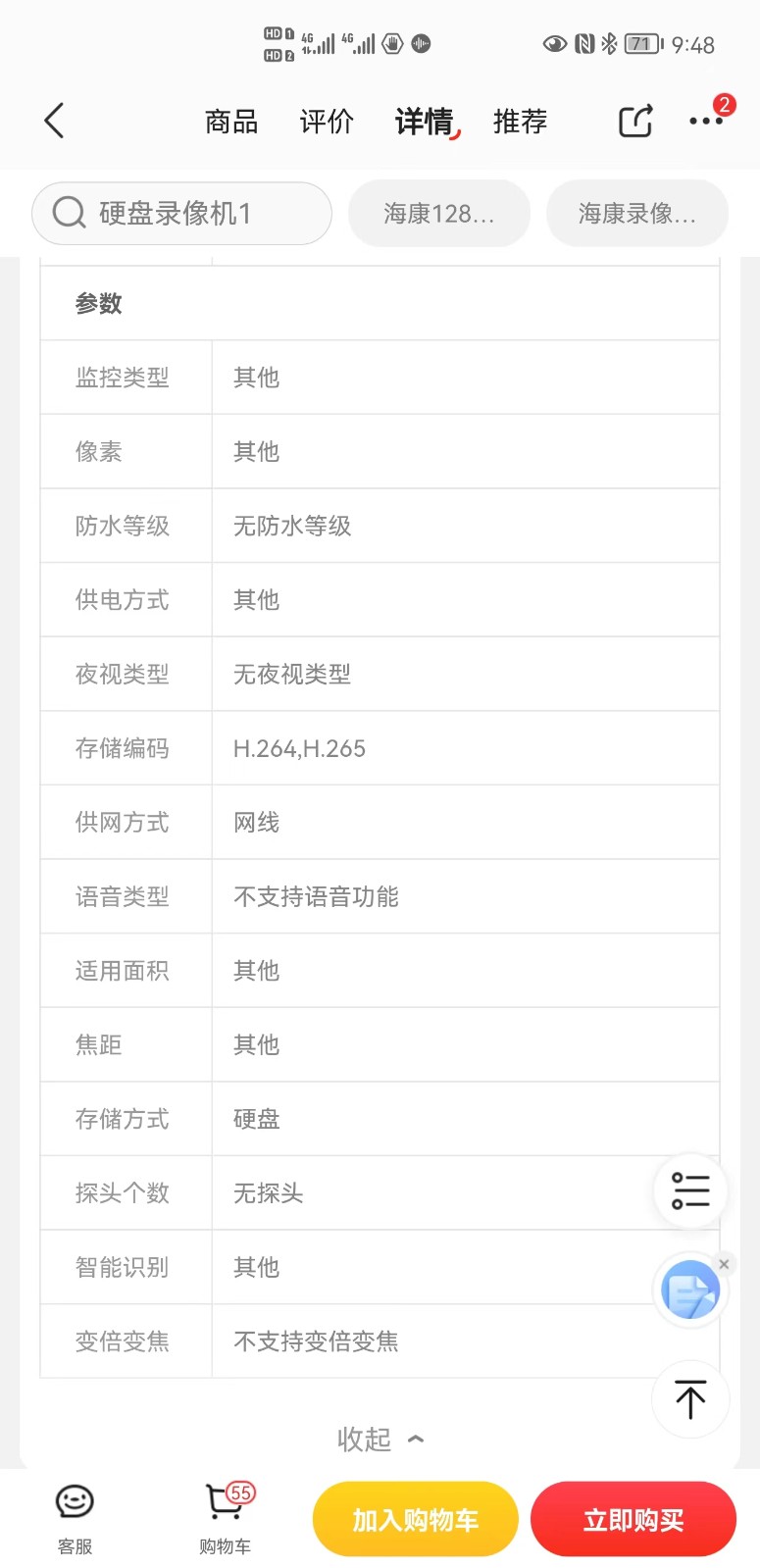Open the 推荐 tab
The width and height of the screenshot is (760, 1568).
[520, 122]
